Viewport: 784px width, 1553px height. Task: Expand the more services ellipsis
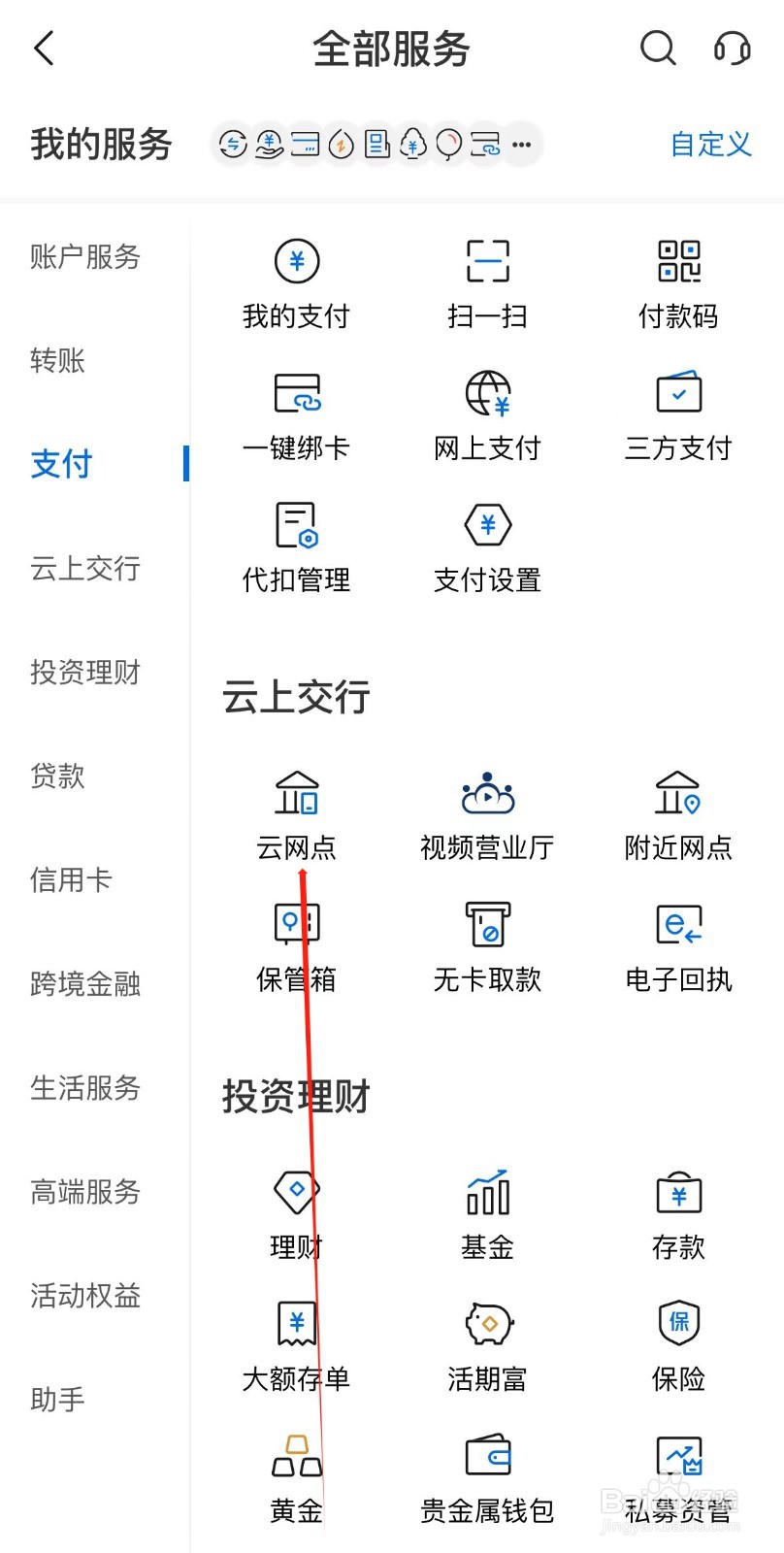click(522, 145)
